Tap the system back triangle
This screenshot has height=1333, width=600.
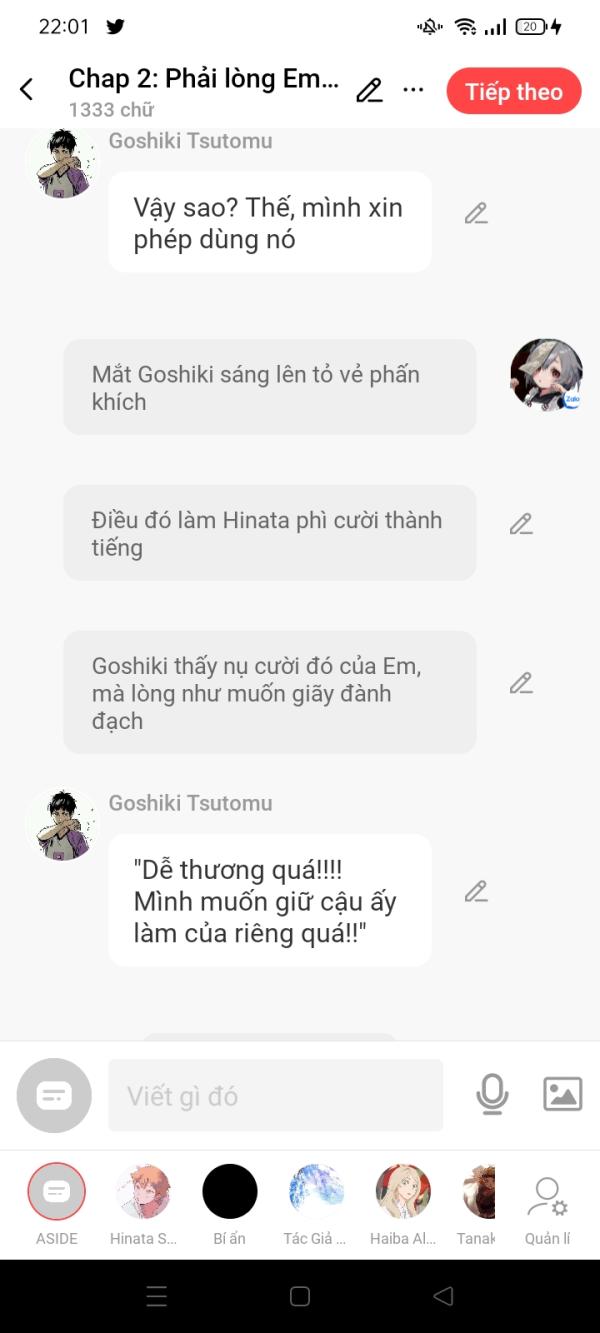click(x=443, y=1297)
